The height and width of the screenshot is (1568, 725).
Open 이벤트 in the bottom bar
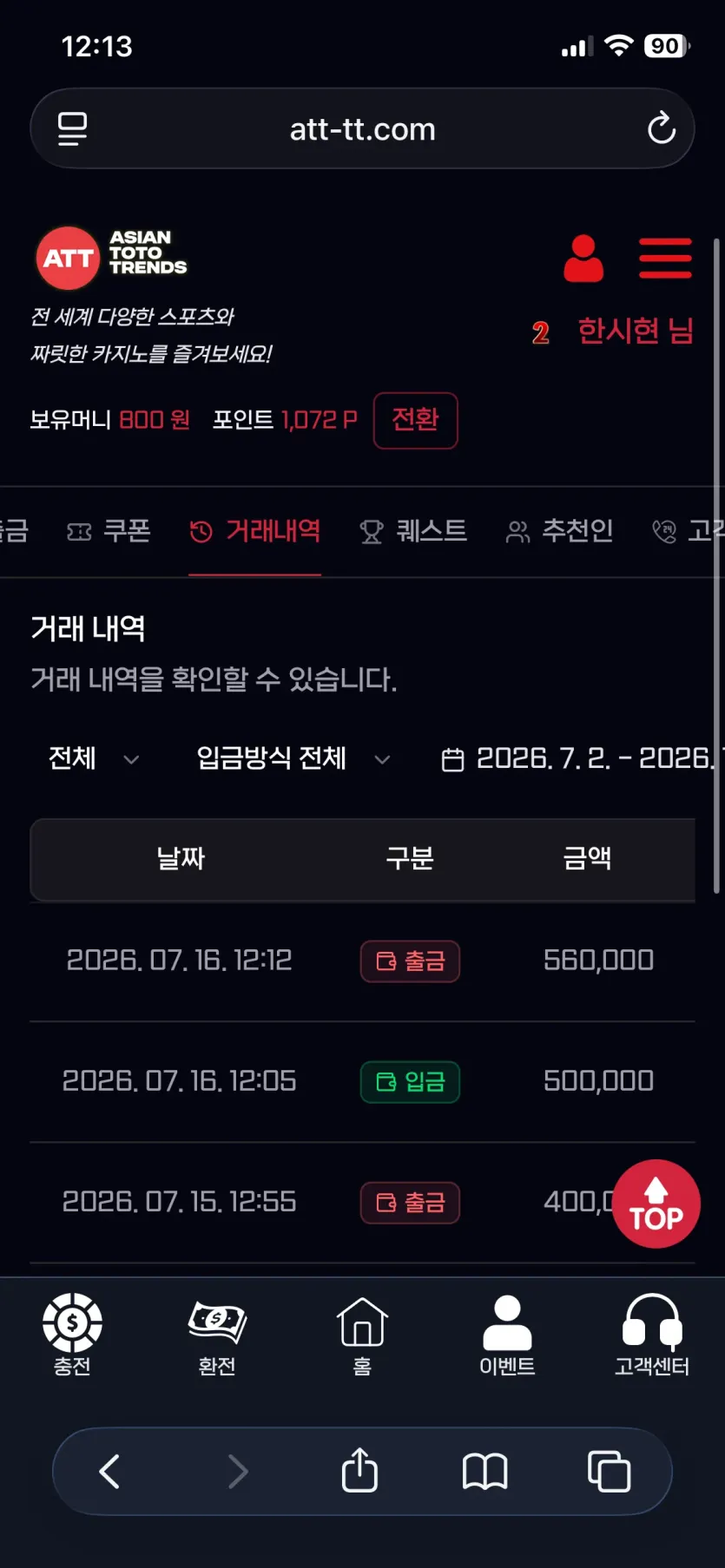(x=507, y=1335)
